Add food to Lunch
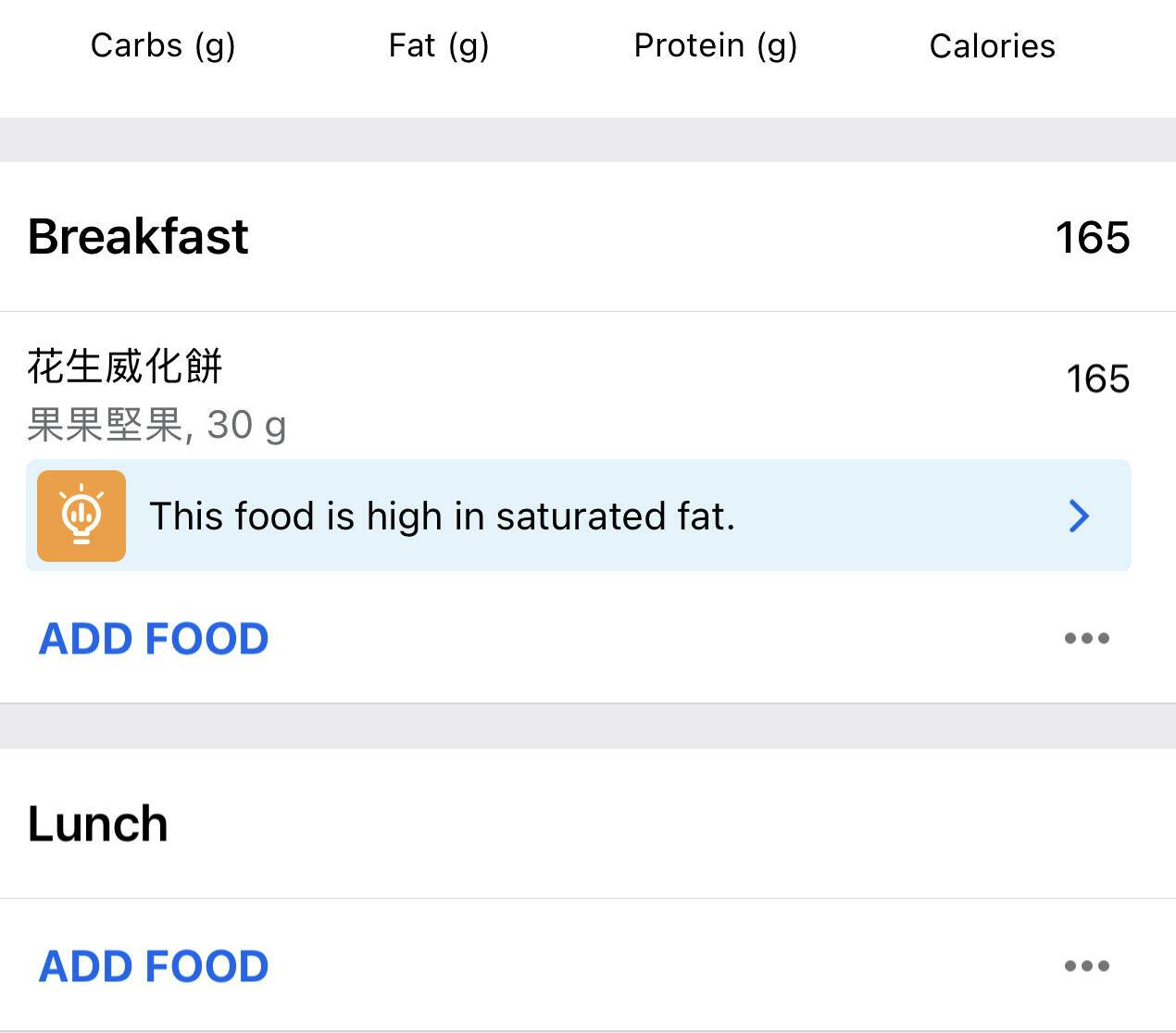This screenshot has height=1033, width=1176. pyautogui.click(x=154, y=966)
